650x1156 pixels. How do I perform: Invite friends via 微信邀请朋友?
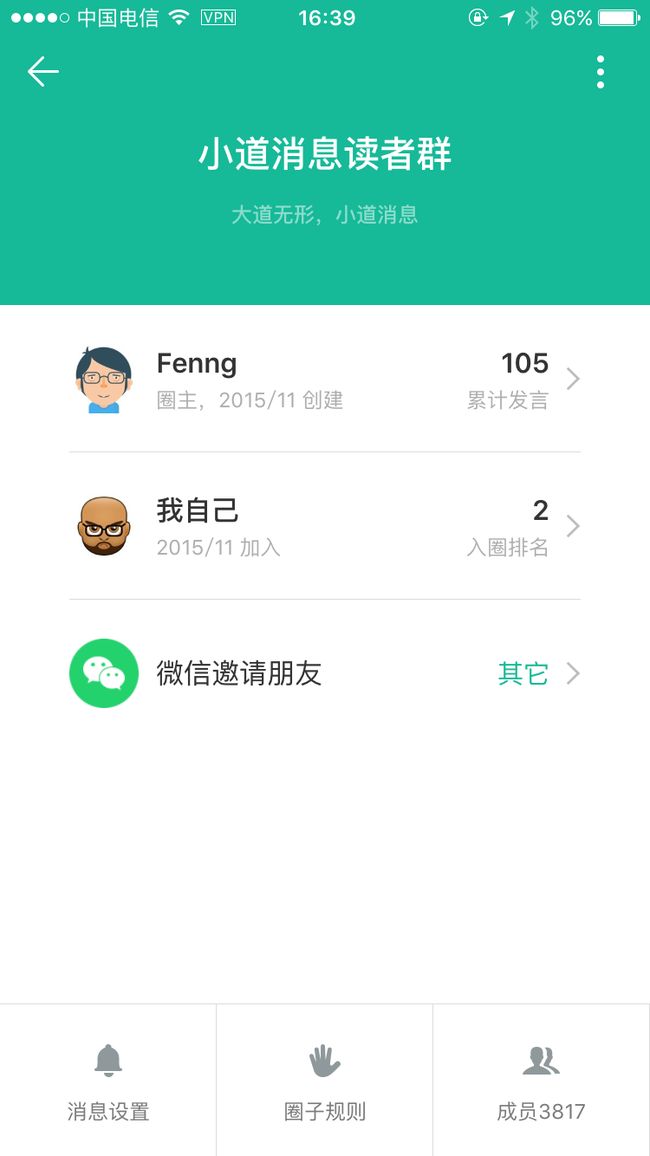239,673
